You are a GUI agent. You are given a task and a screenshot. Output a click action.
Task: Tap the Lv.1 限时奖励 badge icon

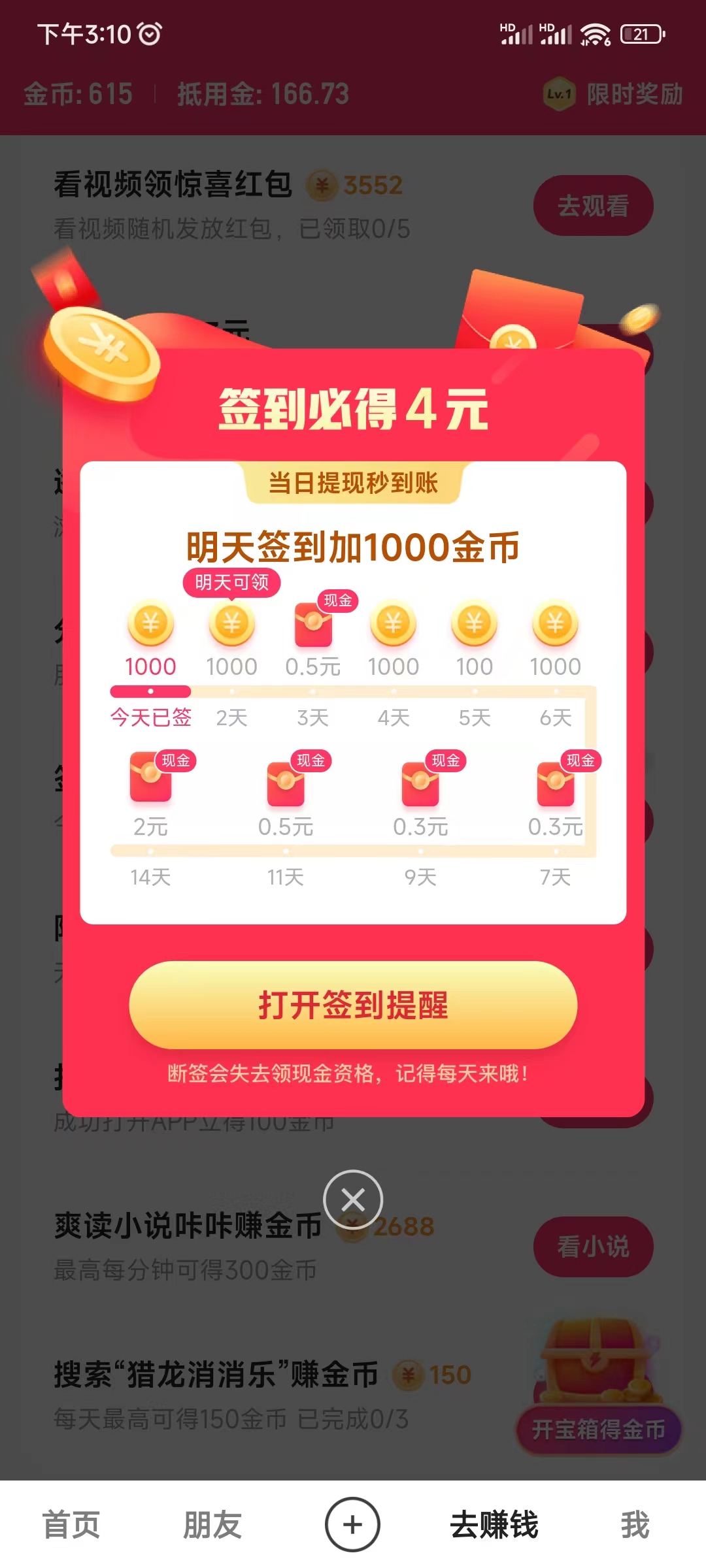coord(559,95)
